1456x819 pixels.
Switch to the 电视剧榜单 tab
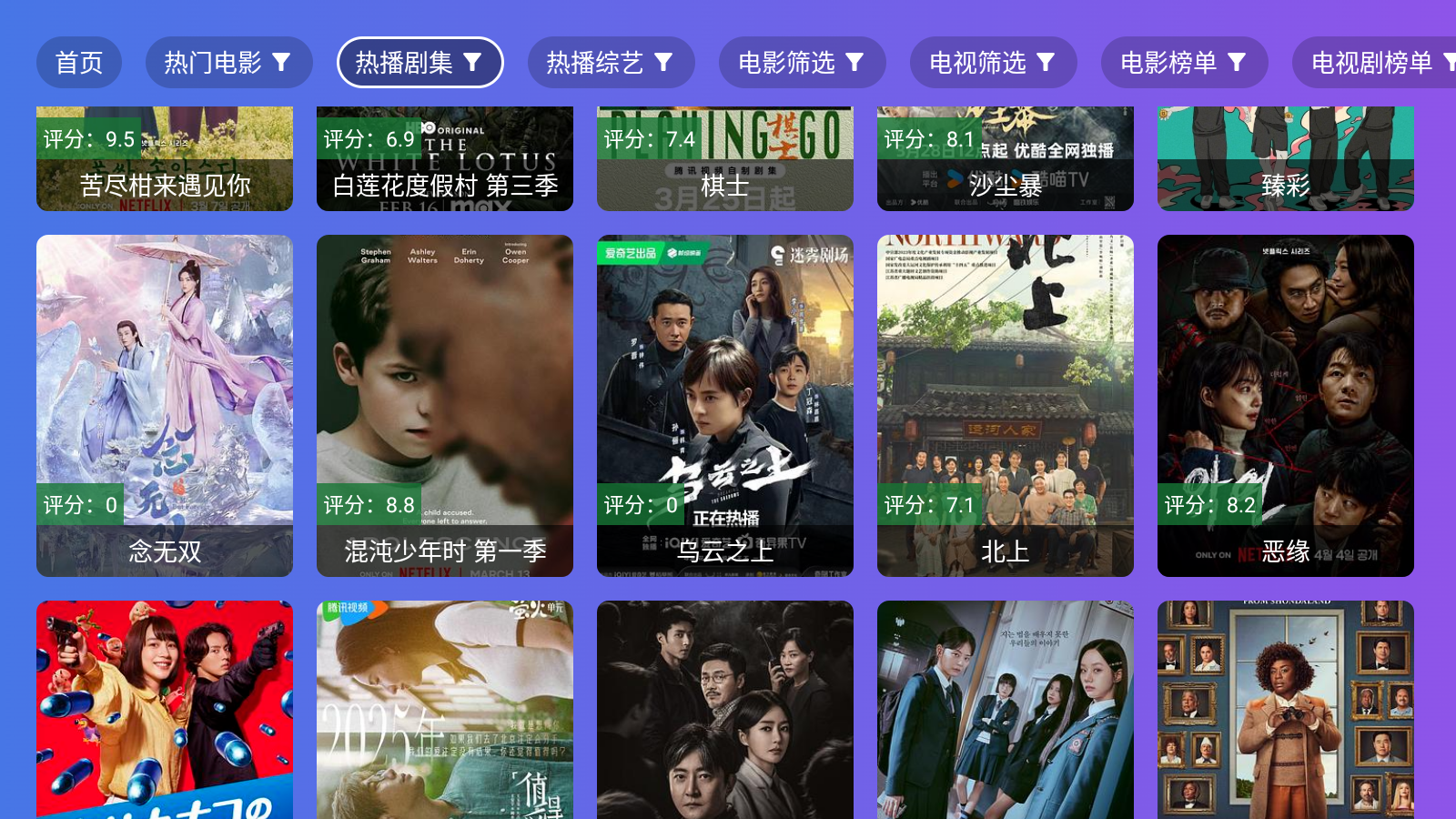(1374, 63)
